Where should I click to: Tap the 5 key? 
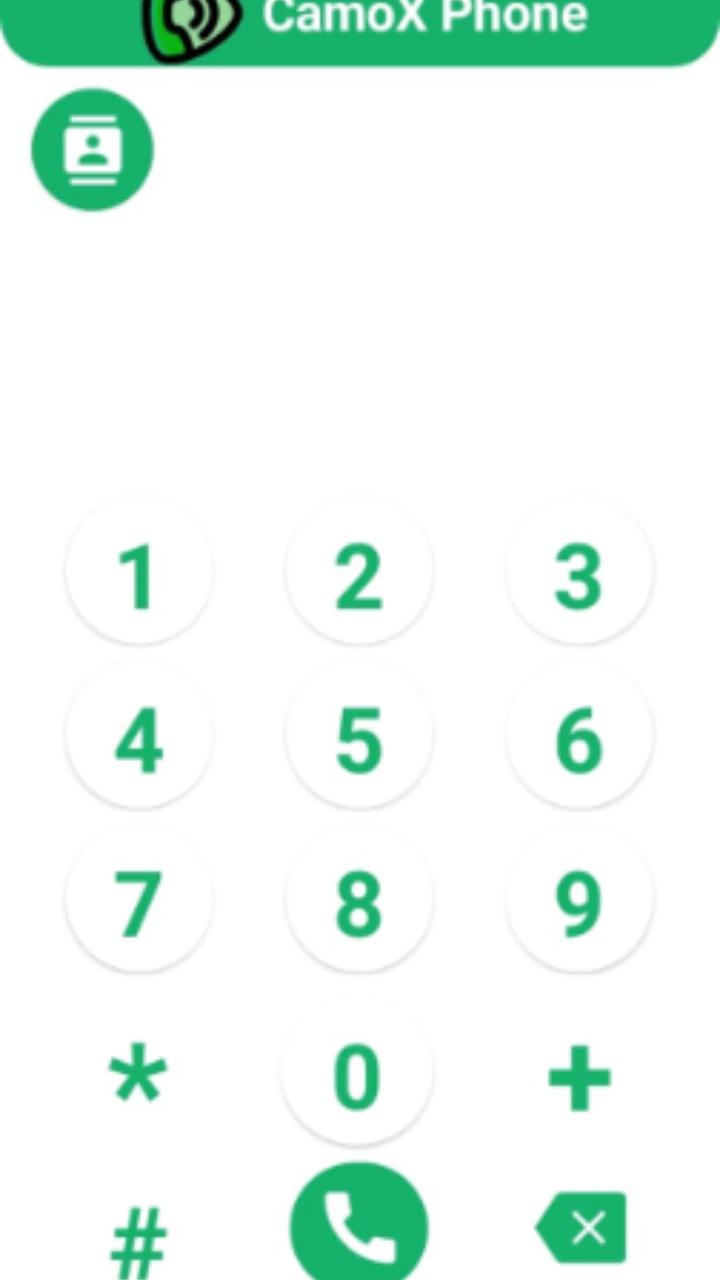click(x=359, y=736)
